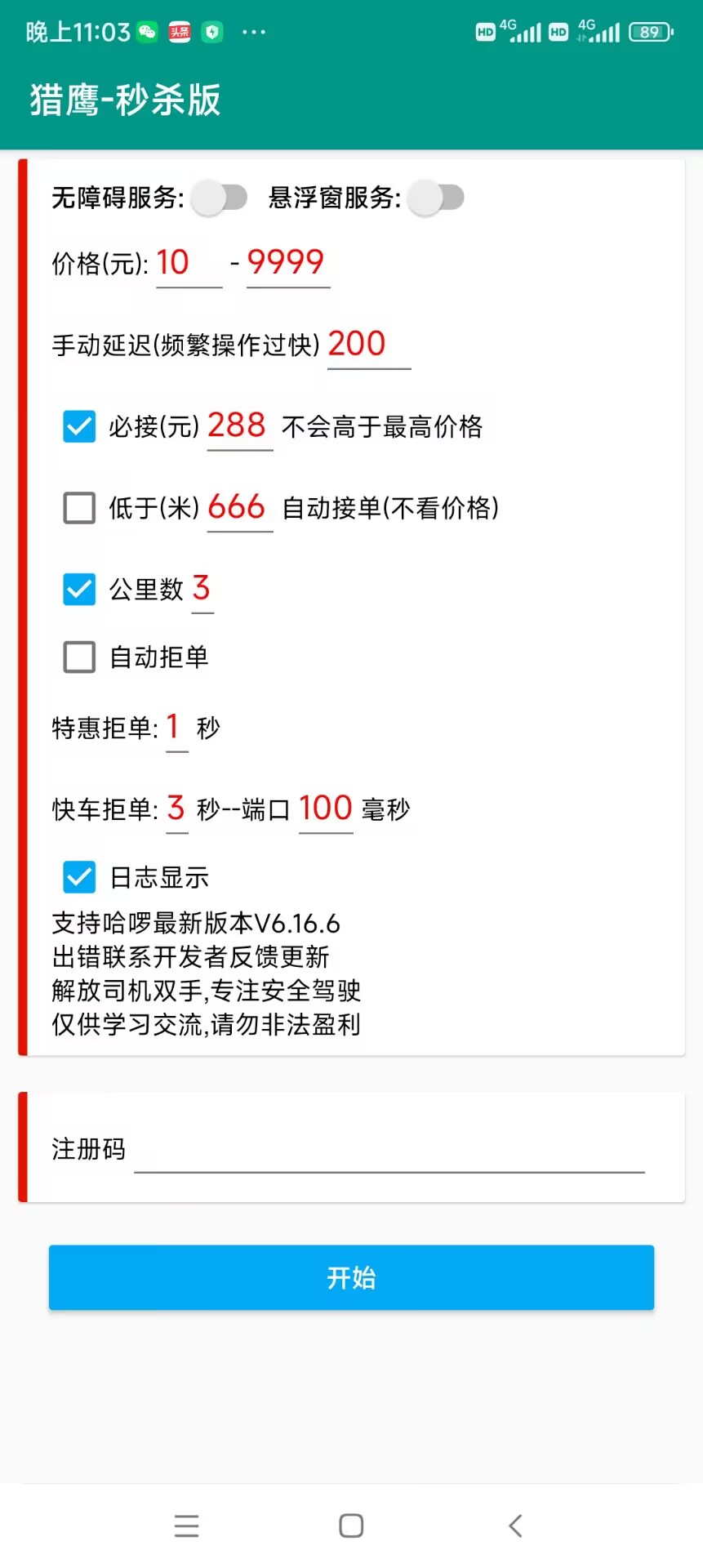This screenshot has height=1568, width=703.
Task: Enable the 无障碍服务 switch
Action: pos(220,198)
